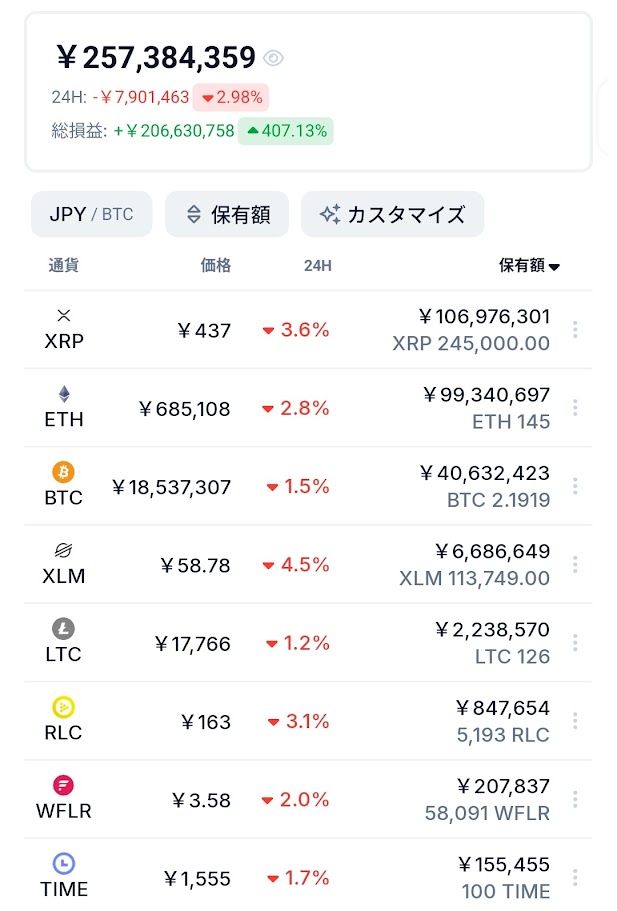Switch the JPY / BTC currency display
This screenshot has height=911, width=617.
pyautogui.click(x=91, y=214)
